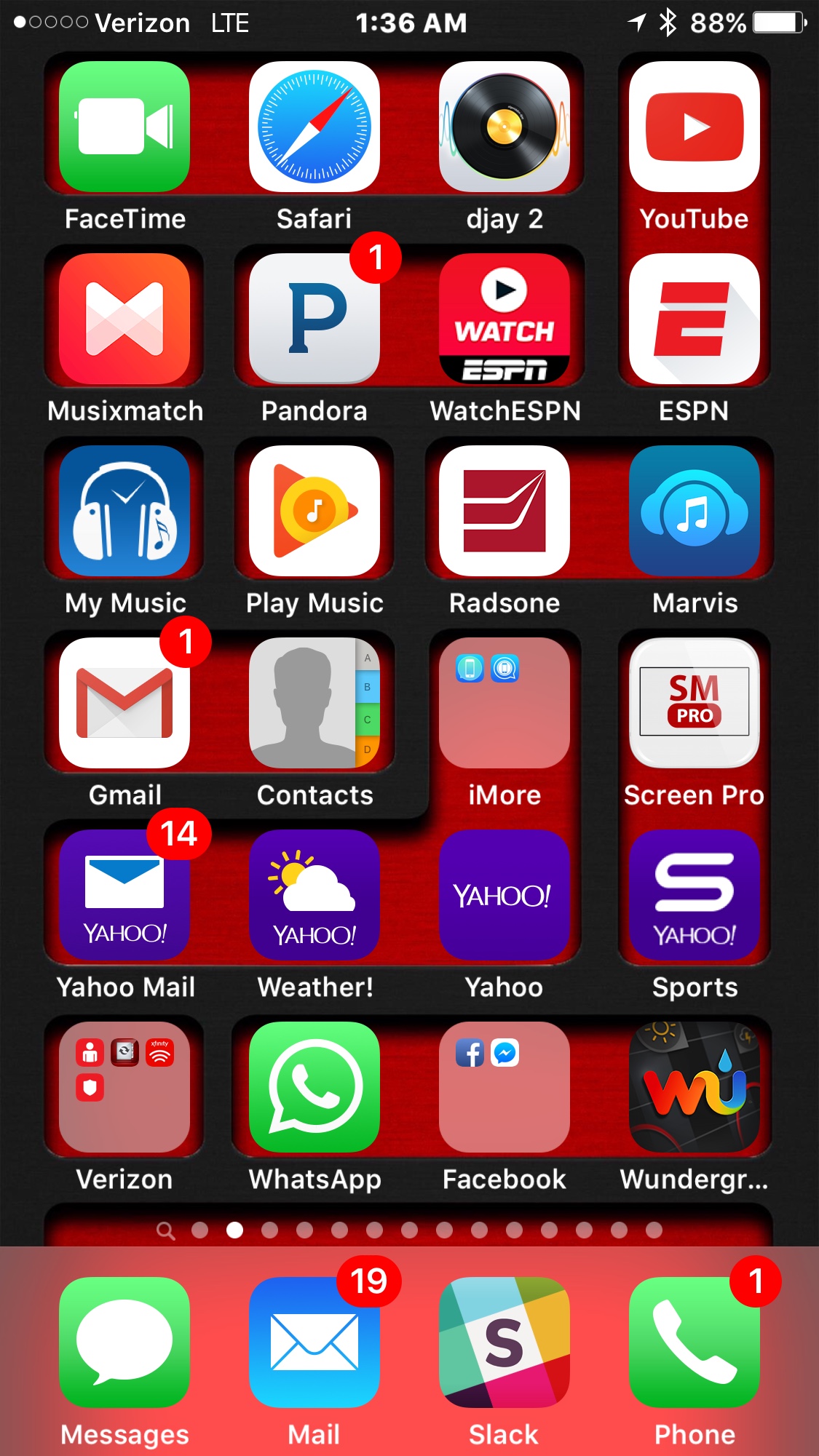819x1456 pixels.
Task: Open WatchESPN
Action: click(x=505, y=319)
